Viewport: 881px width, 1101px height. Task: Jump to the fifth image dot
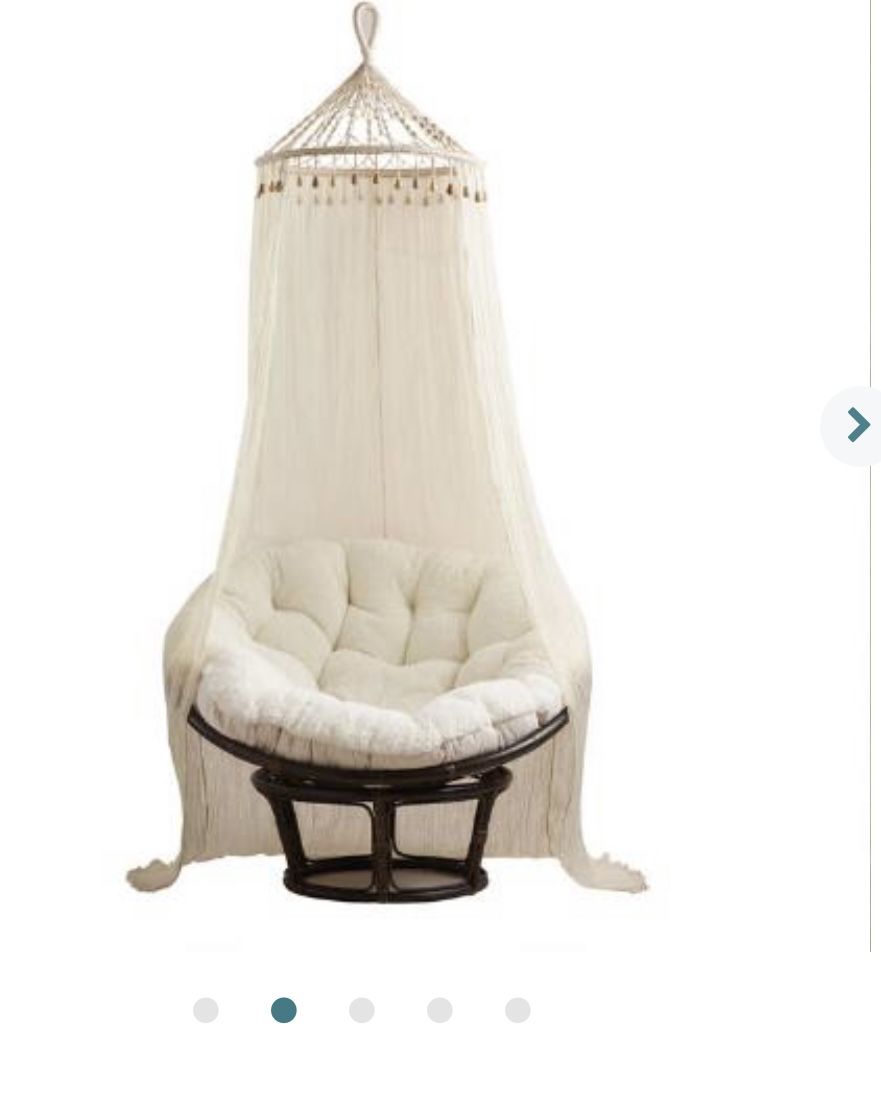point(517,1010)
